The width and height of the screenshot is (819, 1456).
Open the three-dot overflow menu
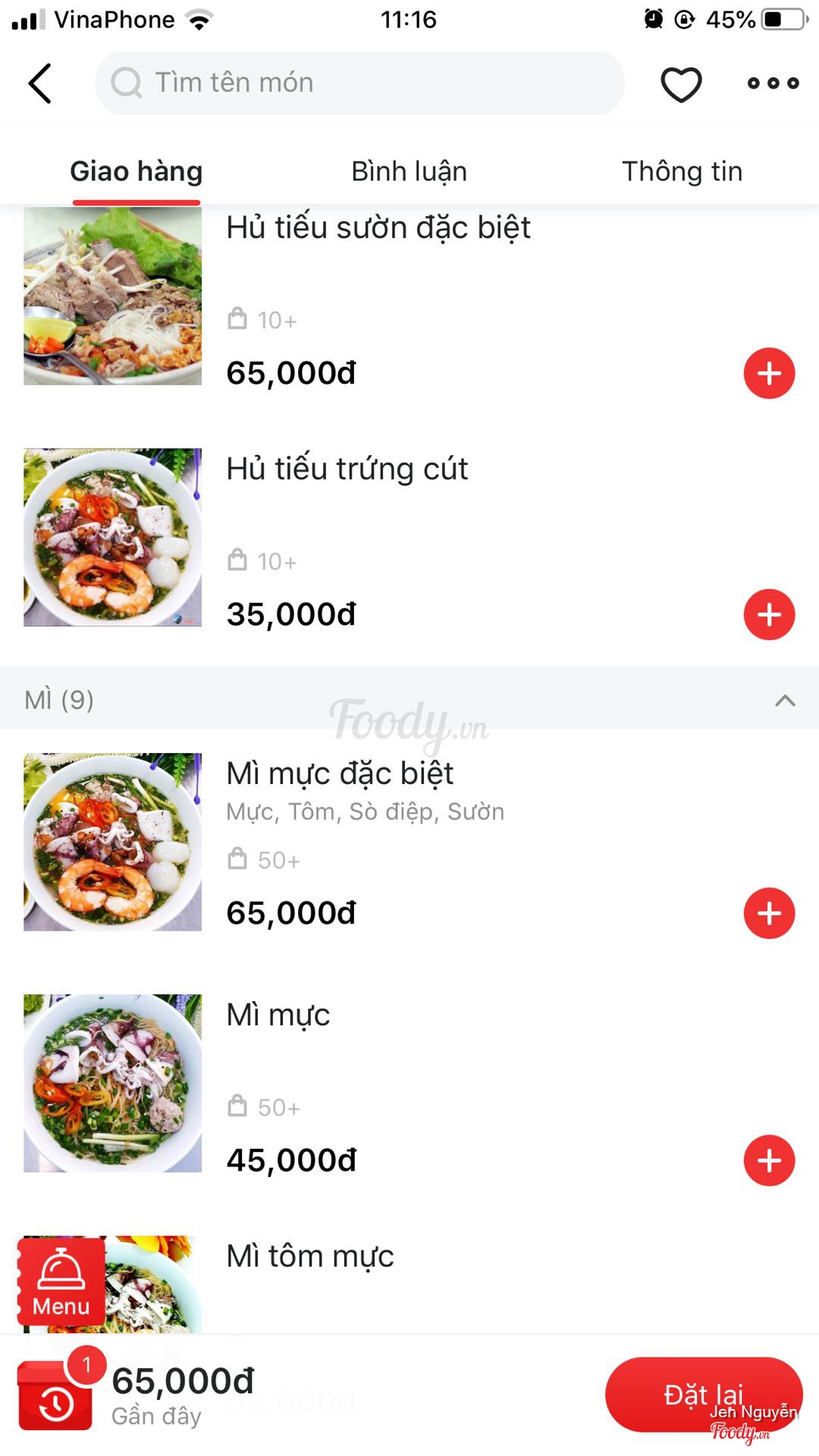pyautogui.click(x=773, y=83)
